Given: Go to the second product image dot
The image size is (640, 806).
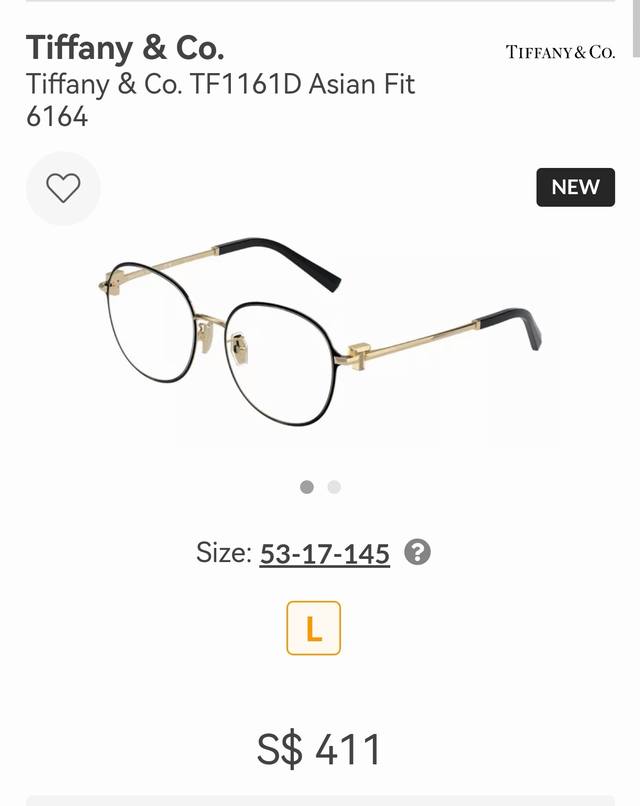Looking at the screenshot, I should pos(334,487).
